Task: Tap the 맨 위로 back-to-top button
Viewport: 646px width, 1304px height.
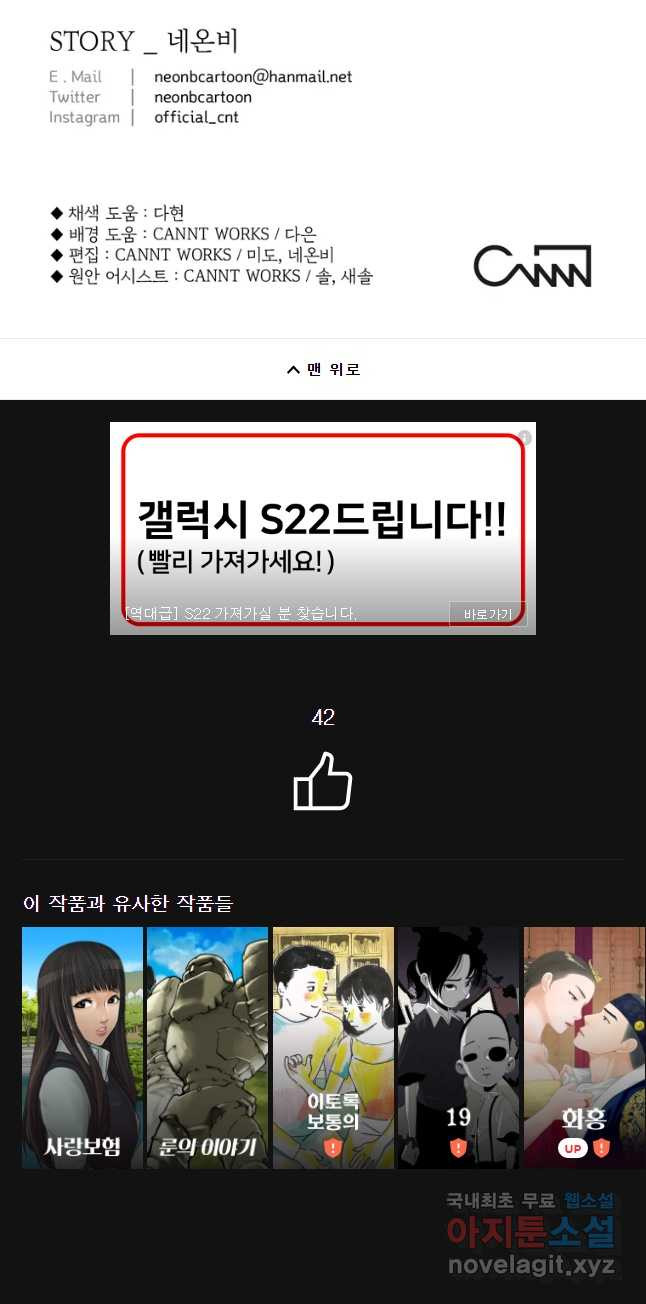Action: (x=323, y=370)
